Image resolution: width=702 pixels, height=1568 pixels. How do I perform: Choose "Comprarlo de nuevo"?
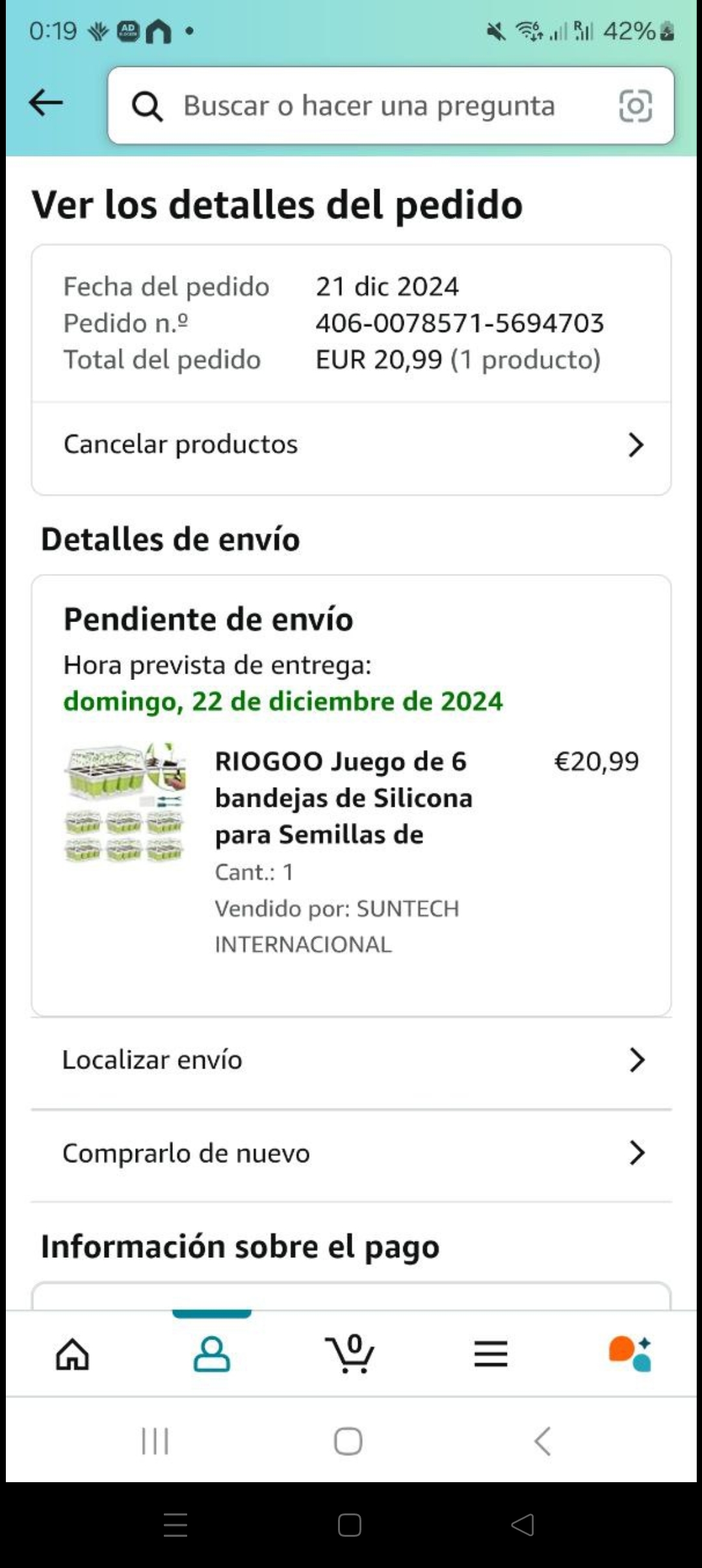point(351,1154)
